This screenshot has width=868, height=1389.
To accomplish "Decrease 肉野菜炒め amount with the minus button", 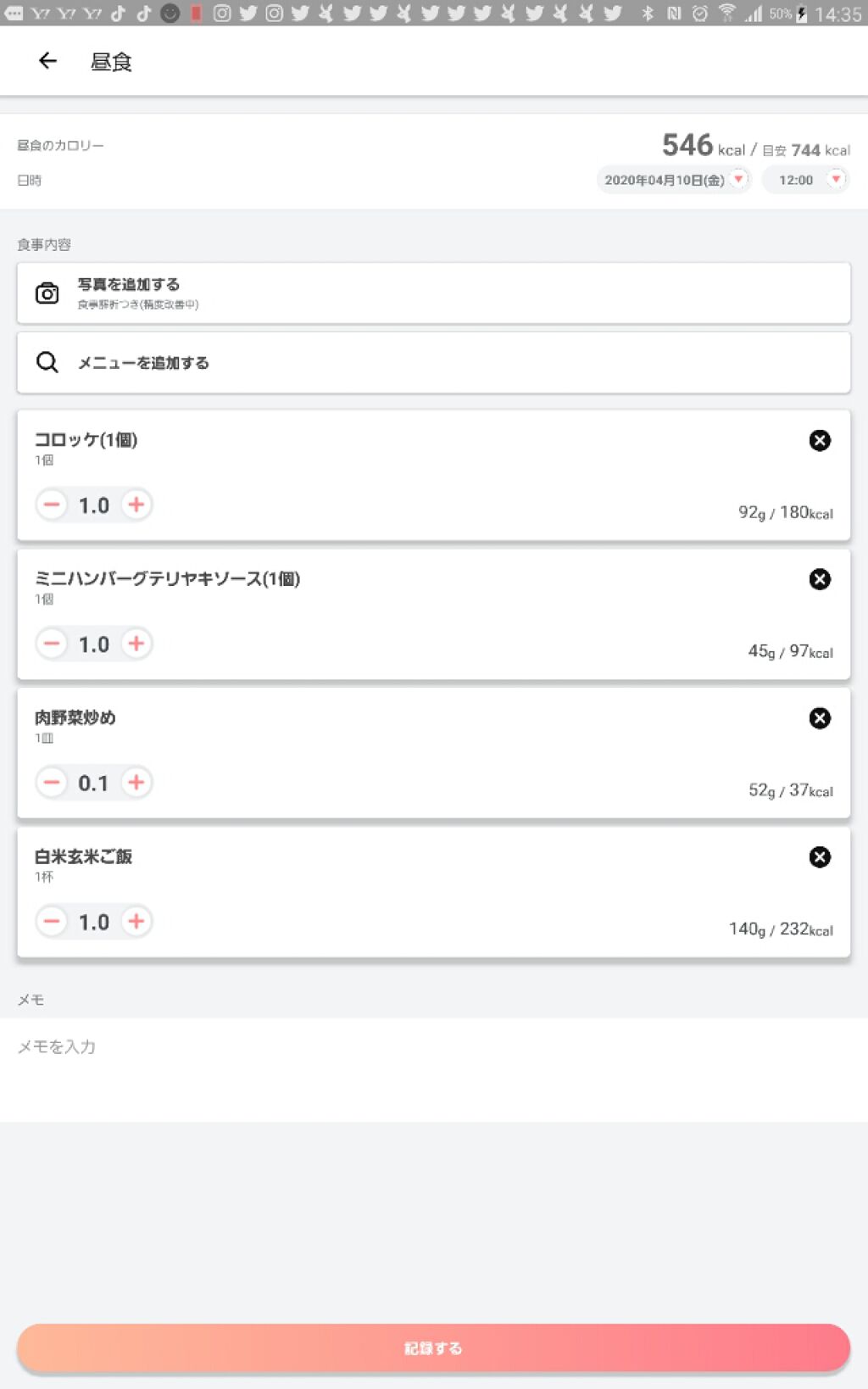I will point(52,783).
